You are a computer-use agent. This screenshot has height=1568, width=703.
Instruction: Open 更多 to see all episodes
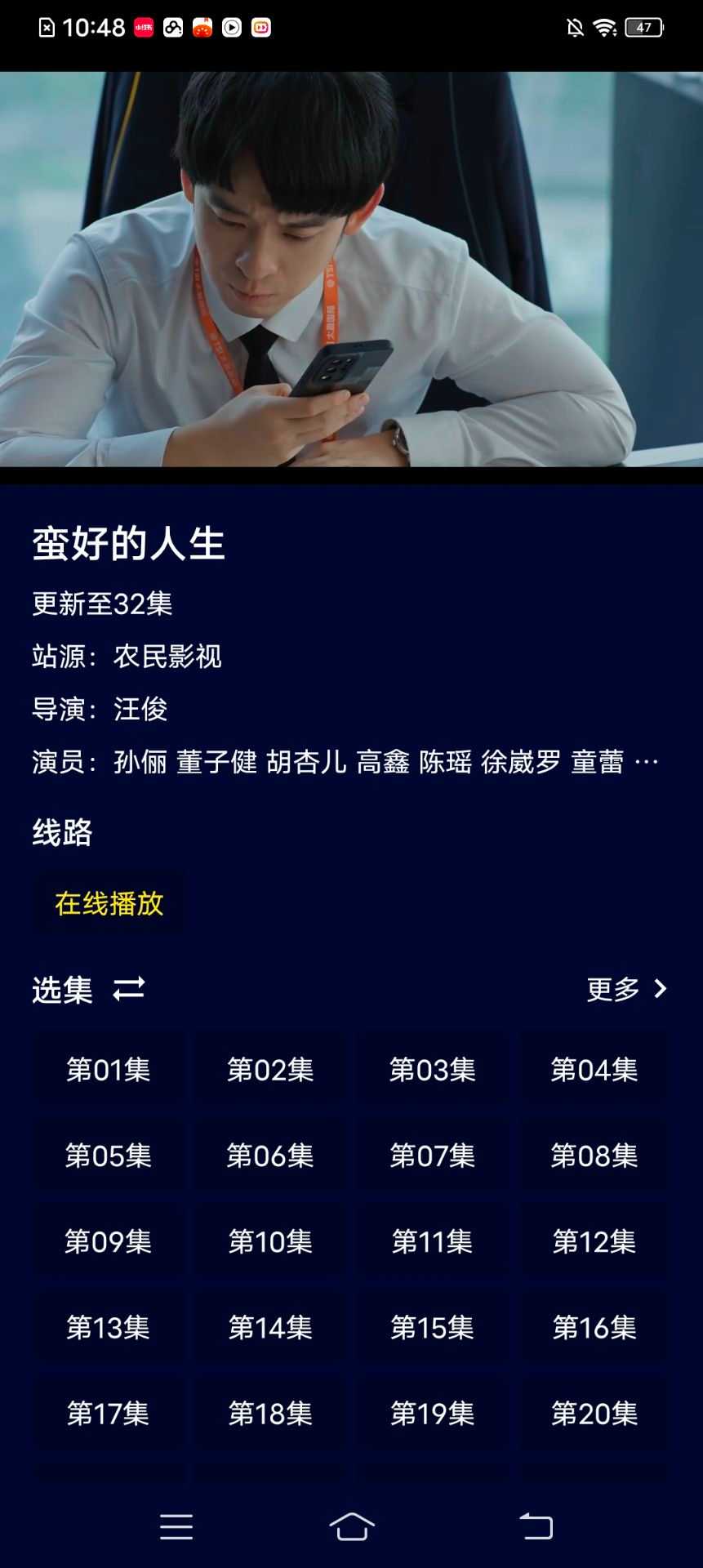coord(626,989)
